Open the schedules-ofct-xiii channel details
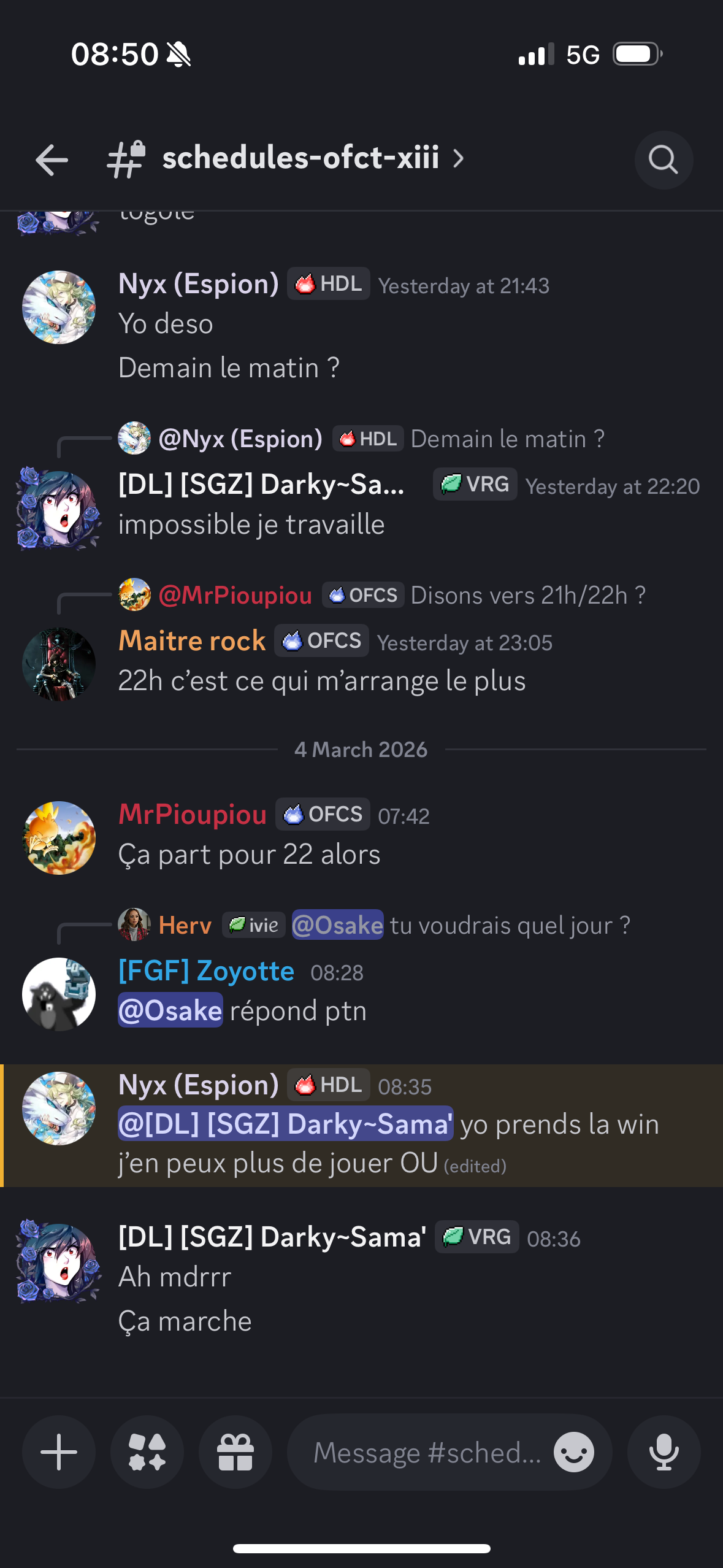This screenshot has height=1568, width=723. (300, 158)
